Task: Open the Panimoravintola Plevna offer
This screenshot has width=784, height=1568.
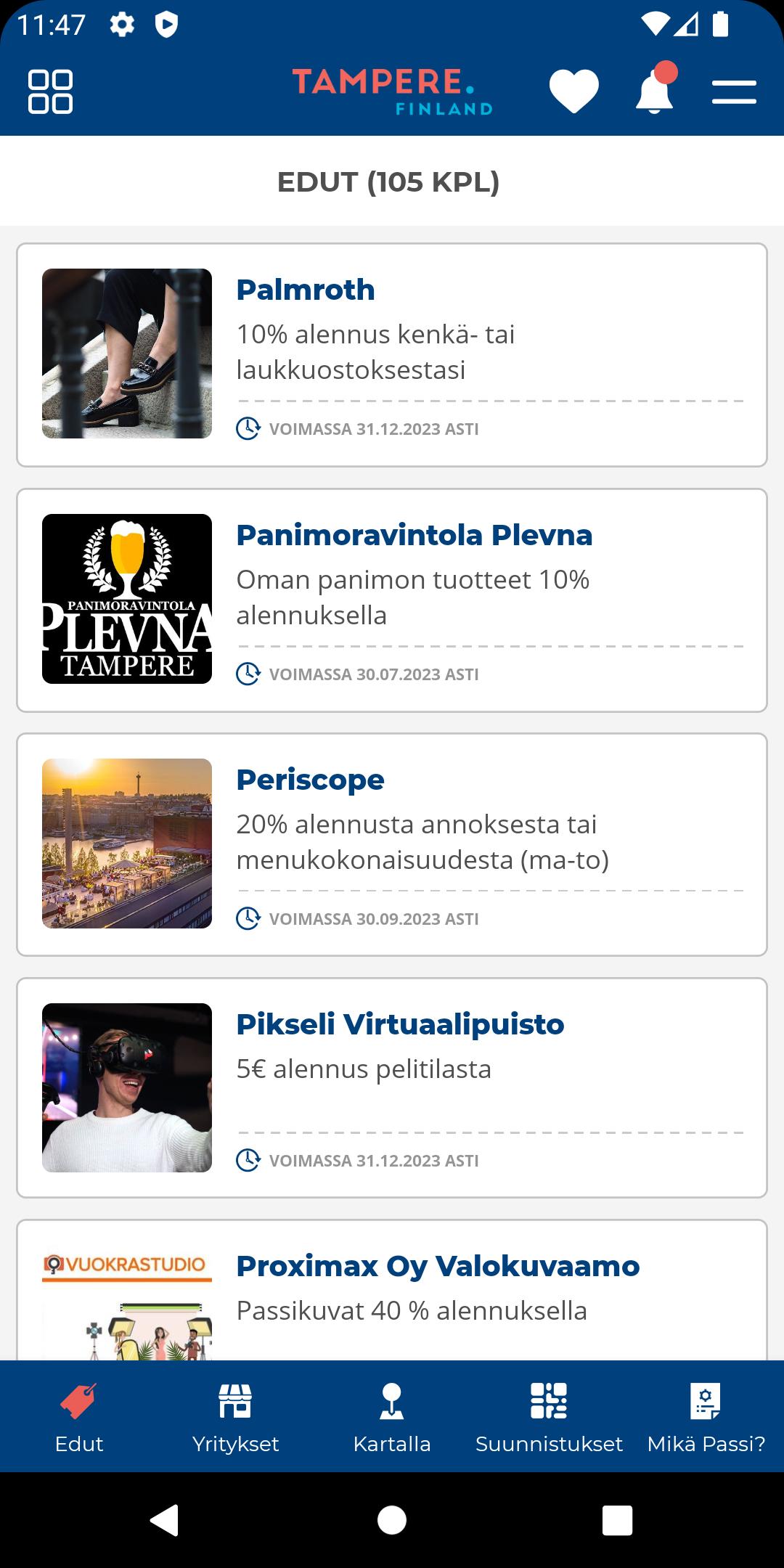Action: point(392,600)
